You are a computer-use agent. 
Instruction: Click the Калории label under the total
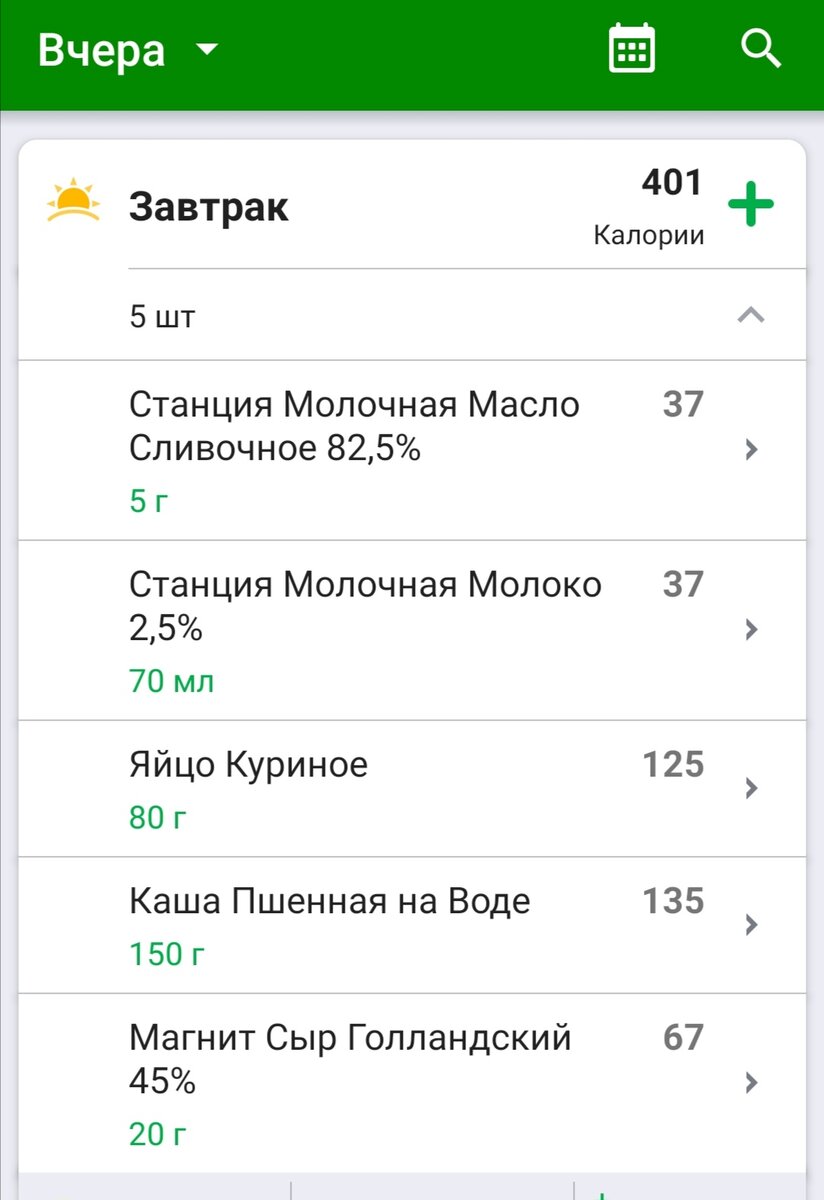click(x=651, y=235)
